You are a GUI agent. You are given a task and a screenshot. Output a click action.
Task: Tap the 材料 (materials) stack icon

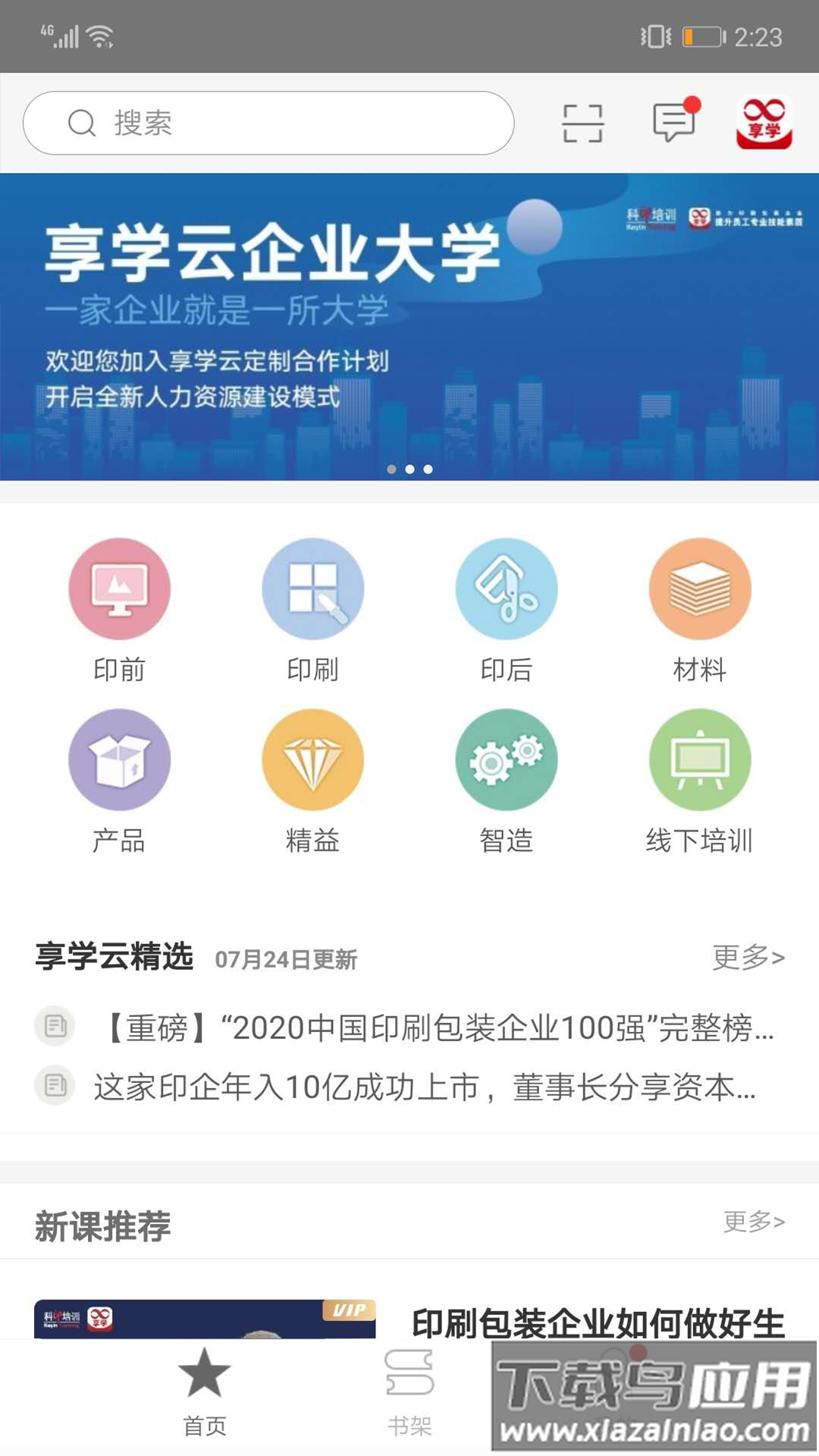pos(700,588)
